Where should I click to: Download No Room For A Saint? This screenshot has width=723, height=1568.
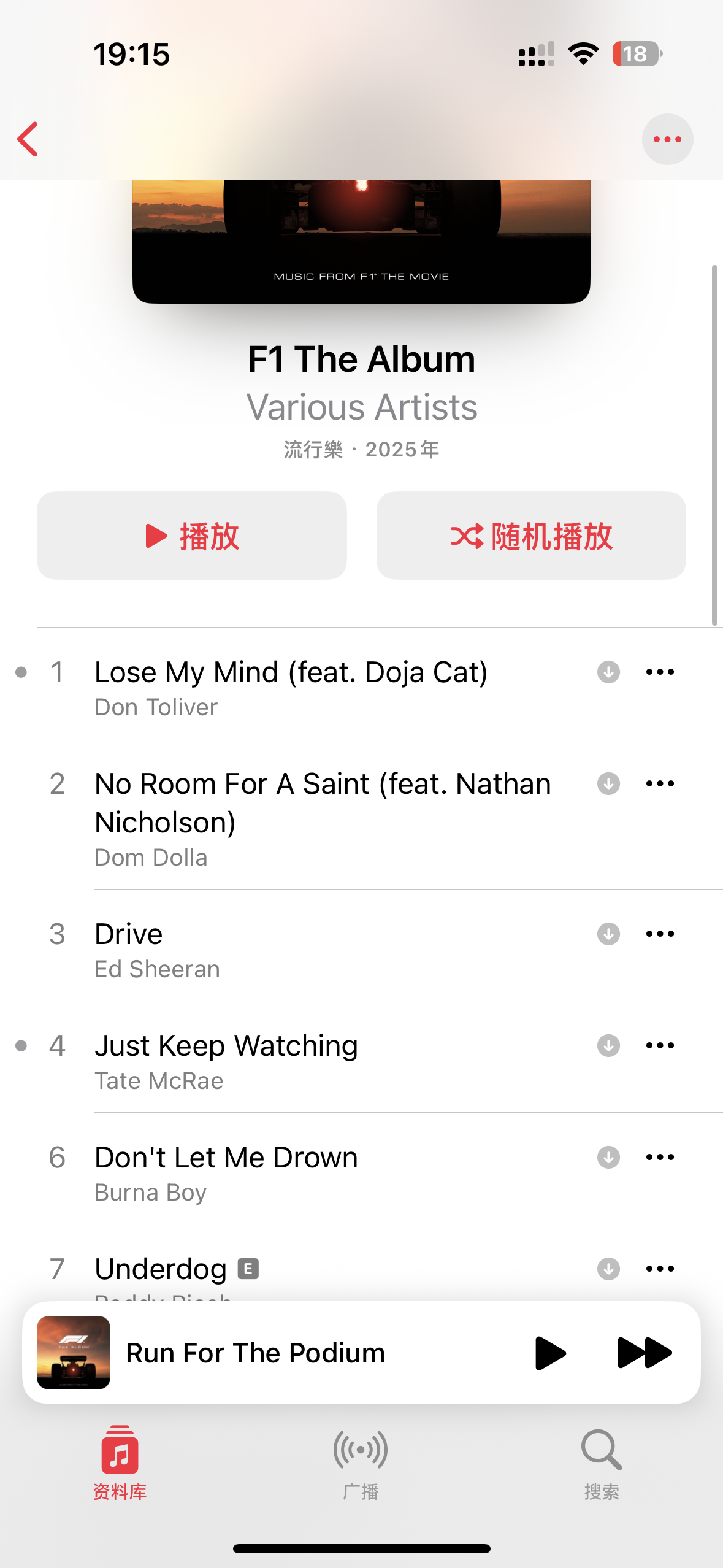click(x=608, y=783)
